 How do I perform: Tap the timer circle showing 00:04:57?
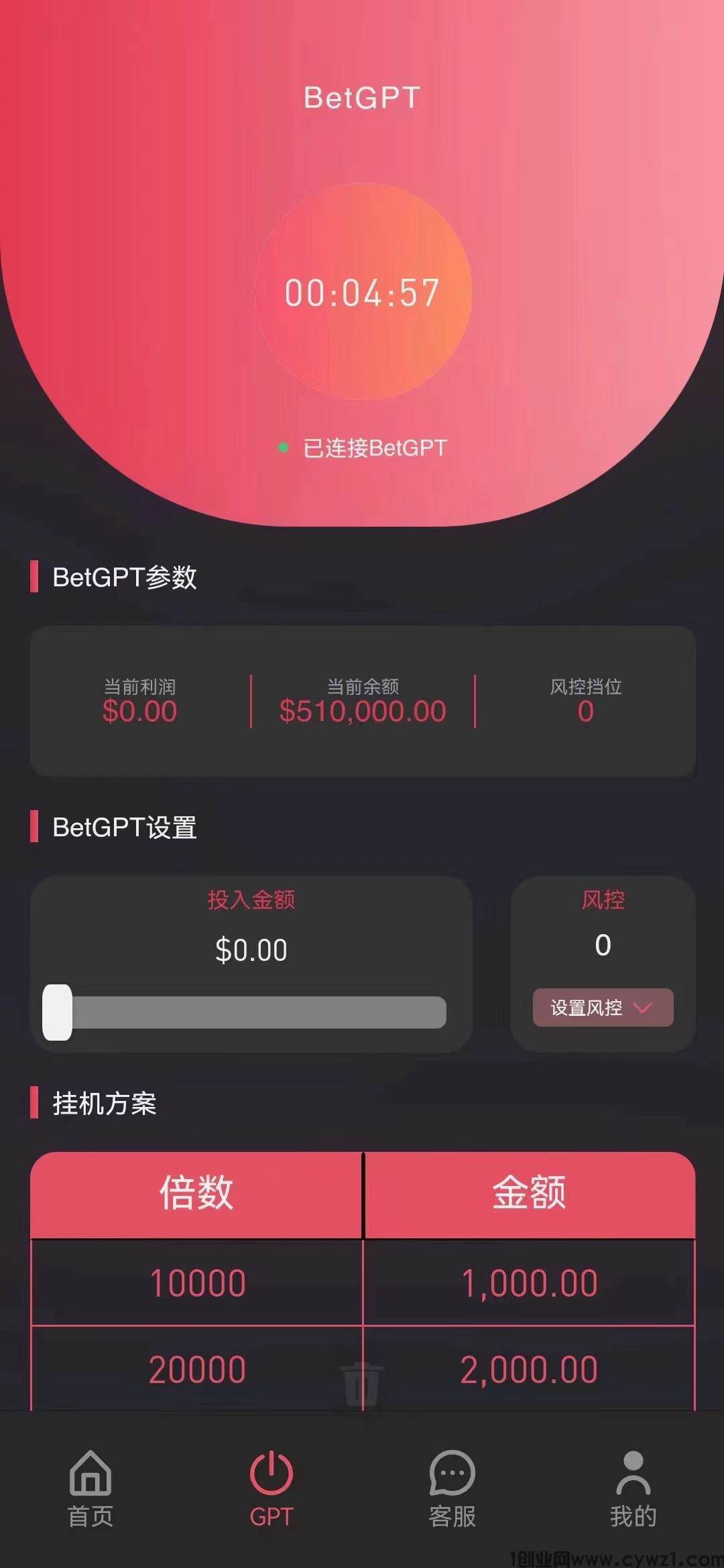tap(363, 292)
